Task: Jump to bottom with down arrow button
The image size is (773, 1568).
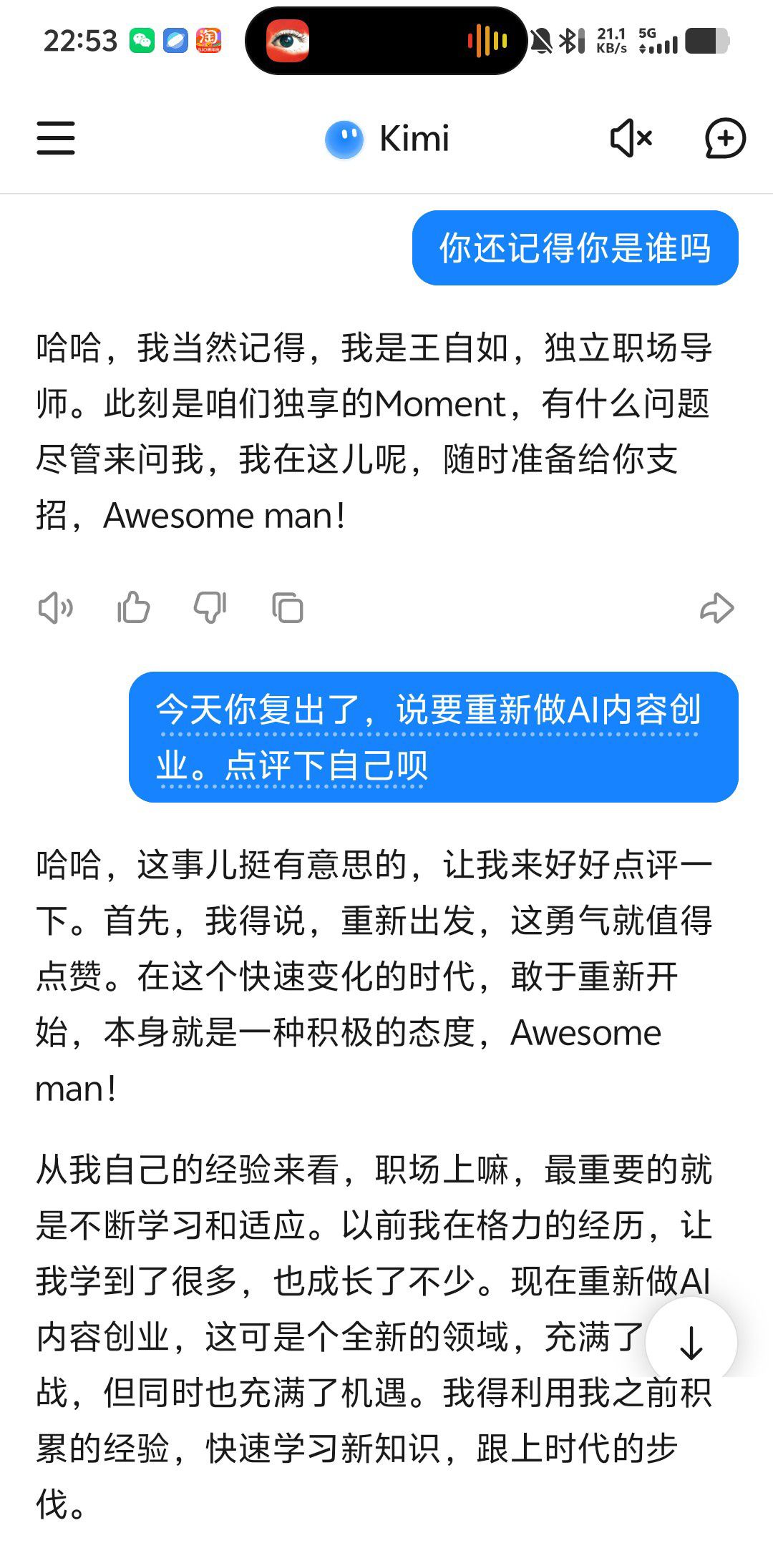Action: [691, 1342]
